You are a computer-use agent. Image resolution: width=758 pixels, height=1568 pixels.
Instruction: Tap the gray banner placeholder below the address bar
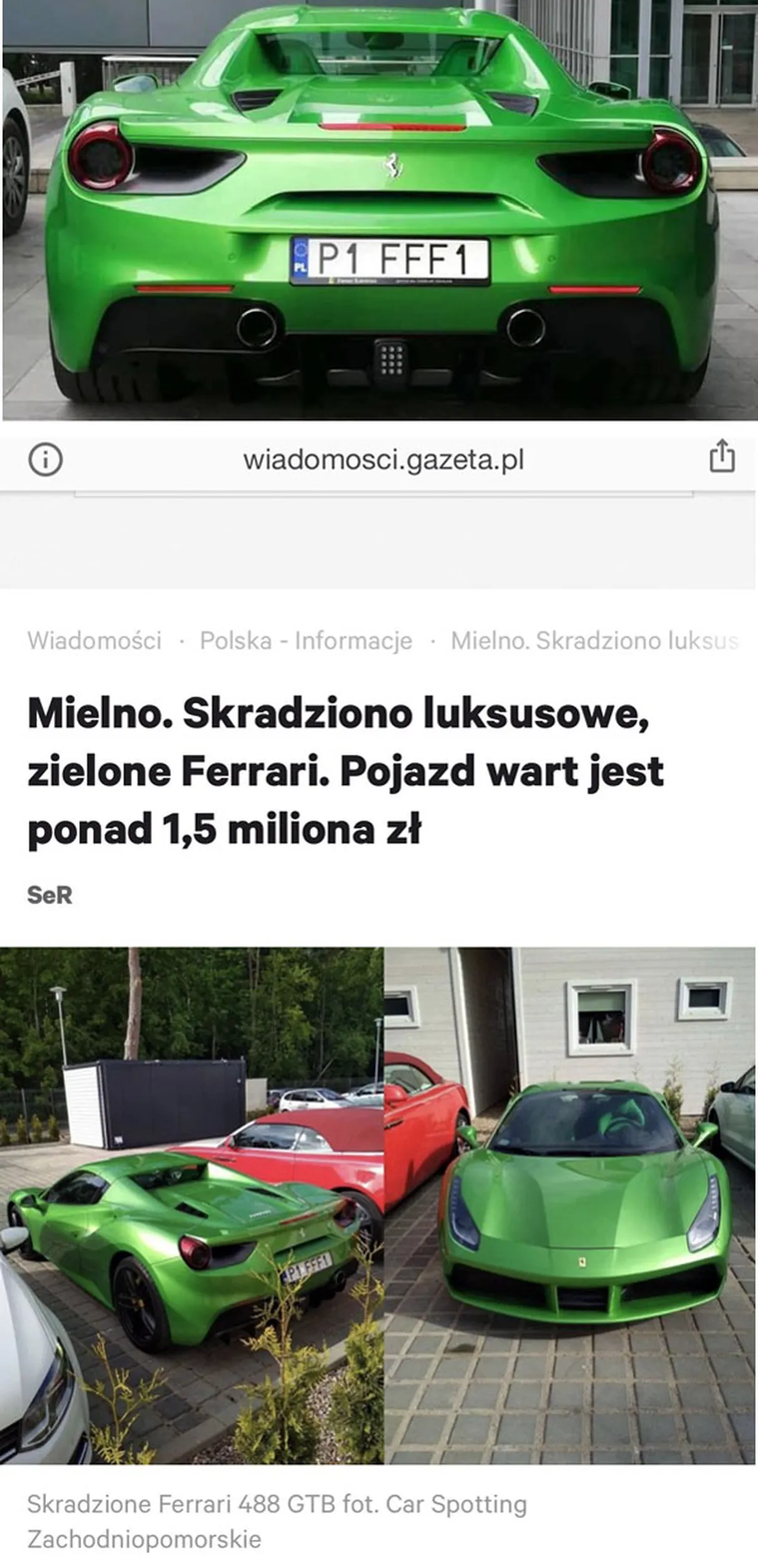379,539
